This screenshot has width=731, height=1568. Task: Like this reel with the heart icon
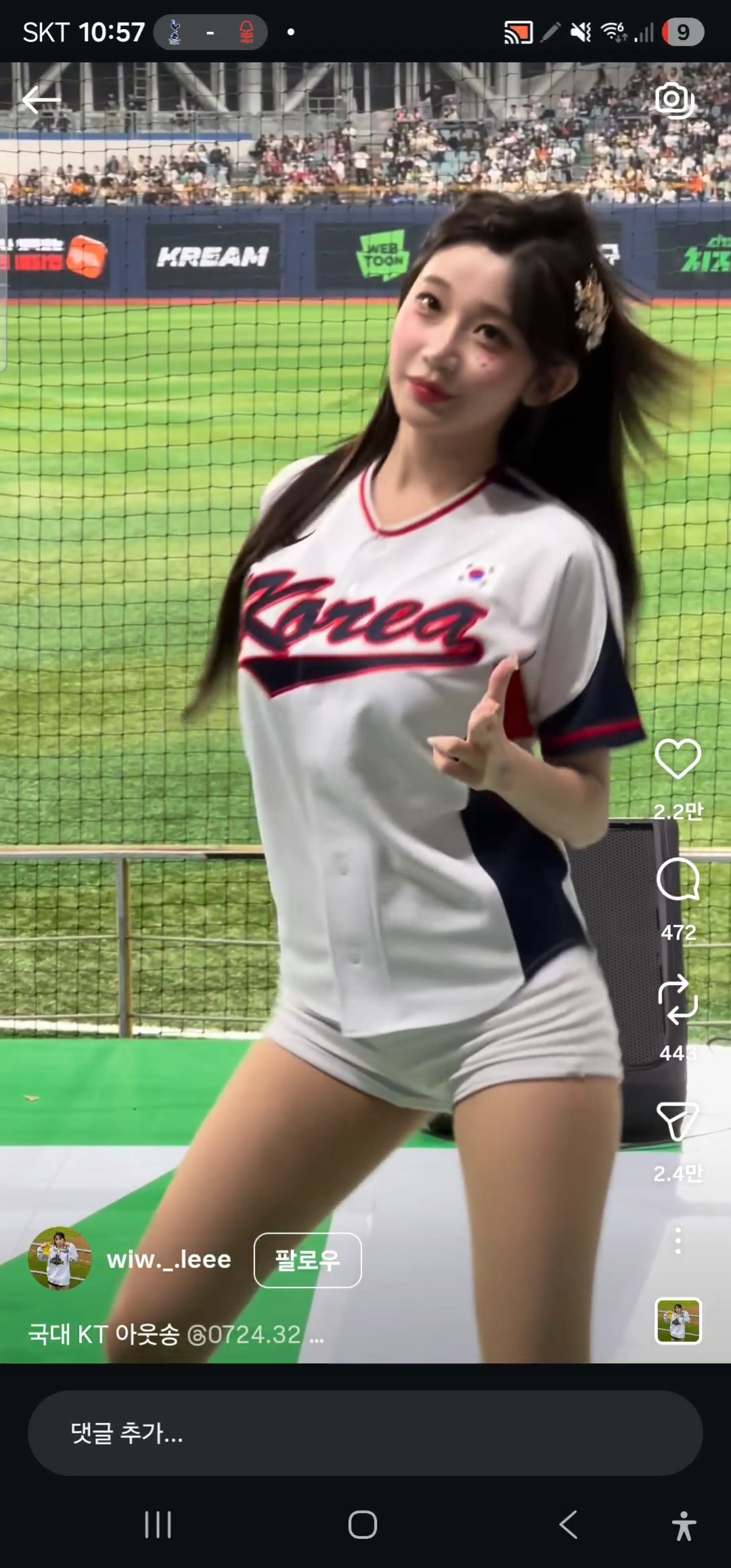click(x=678, y=759)
